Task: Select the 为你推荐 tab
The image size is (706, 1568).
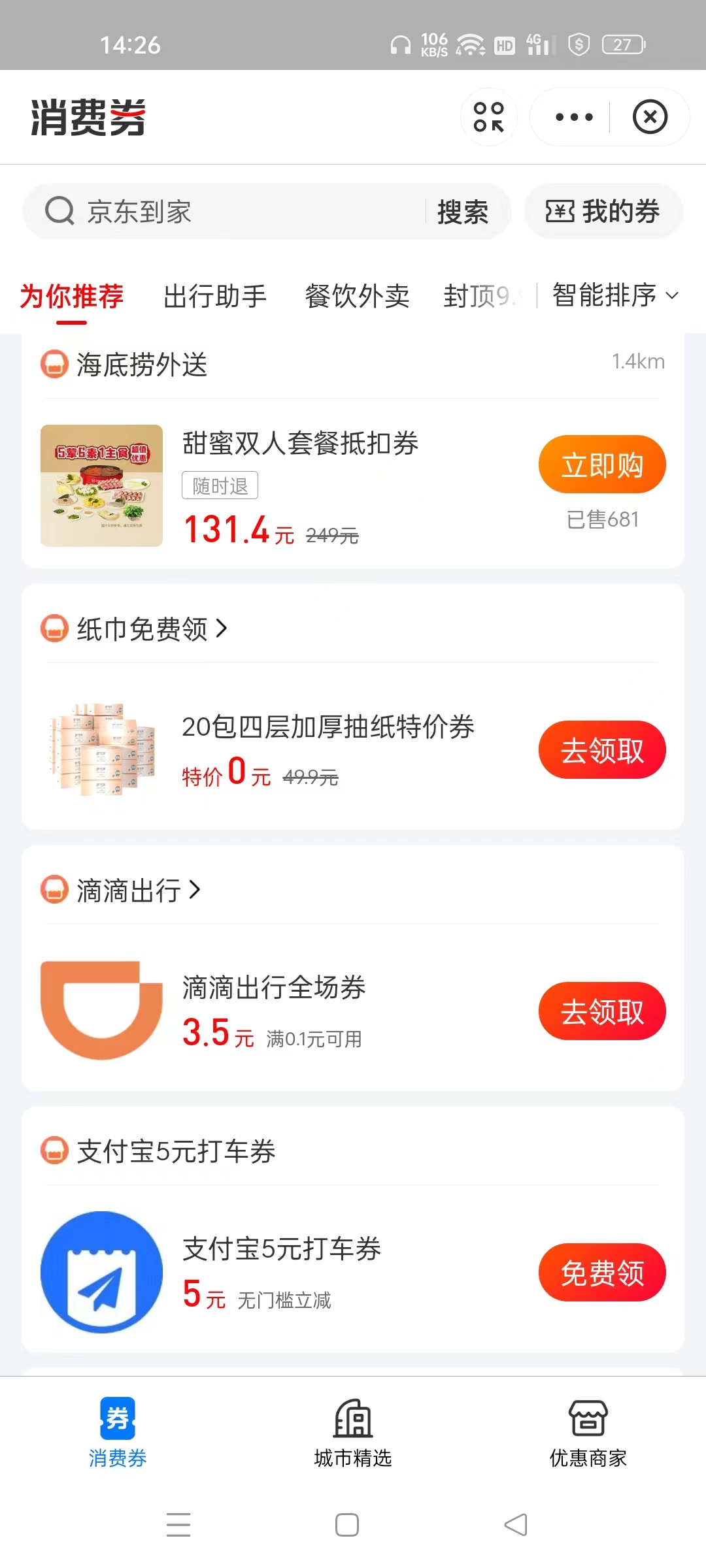Action: (72, 296)
